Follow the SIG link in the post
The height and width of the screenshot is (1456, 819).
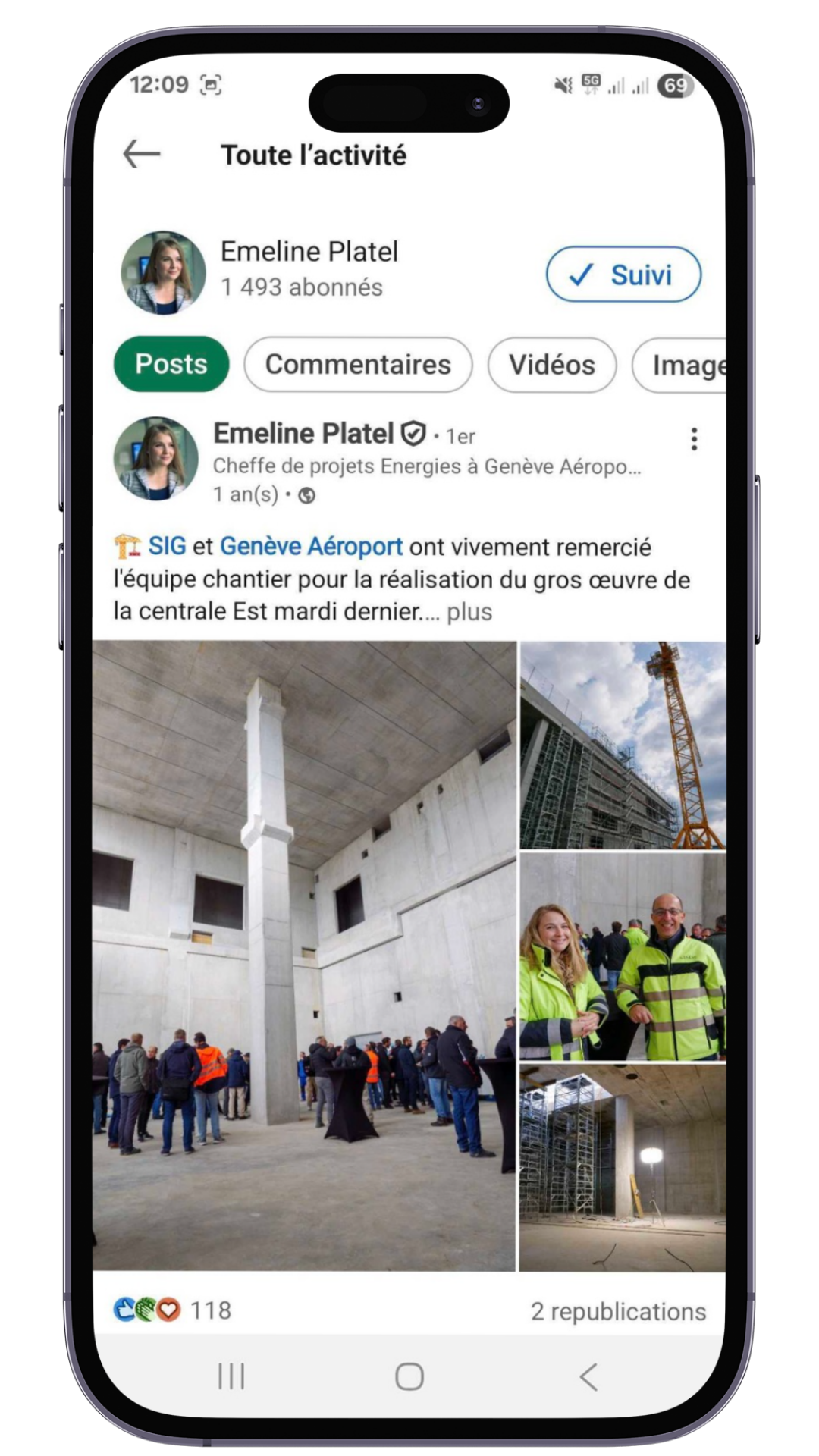[x=167, y=546]
